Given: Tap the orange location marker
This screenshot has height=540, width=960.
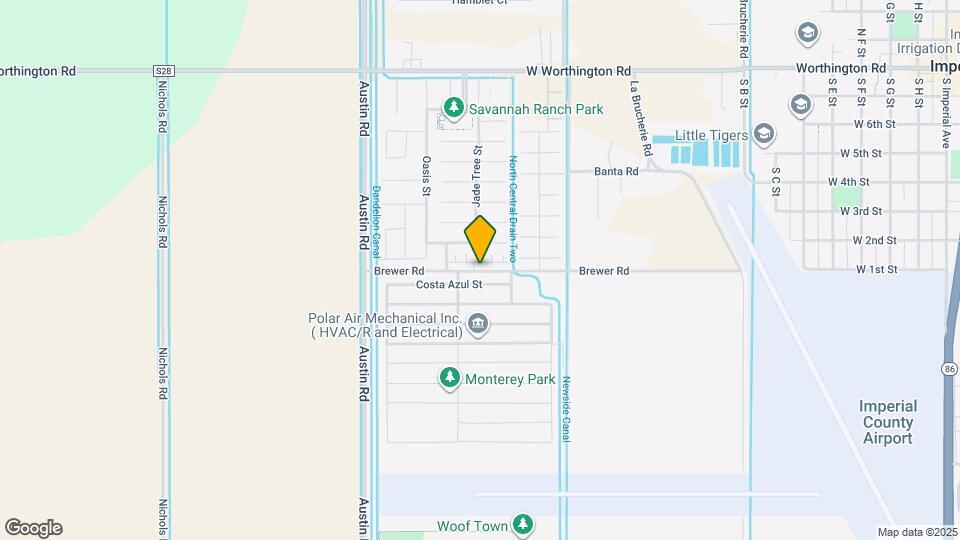Looking at the screenshot, I should pyautogui.click(x=480, y=238).
